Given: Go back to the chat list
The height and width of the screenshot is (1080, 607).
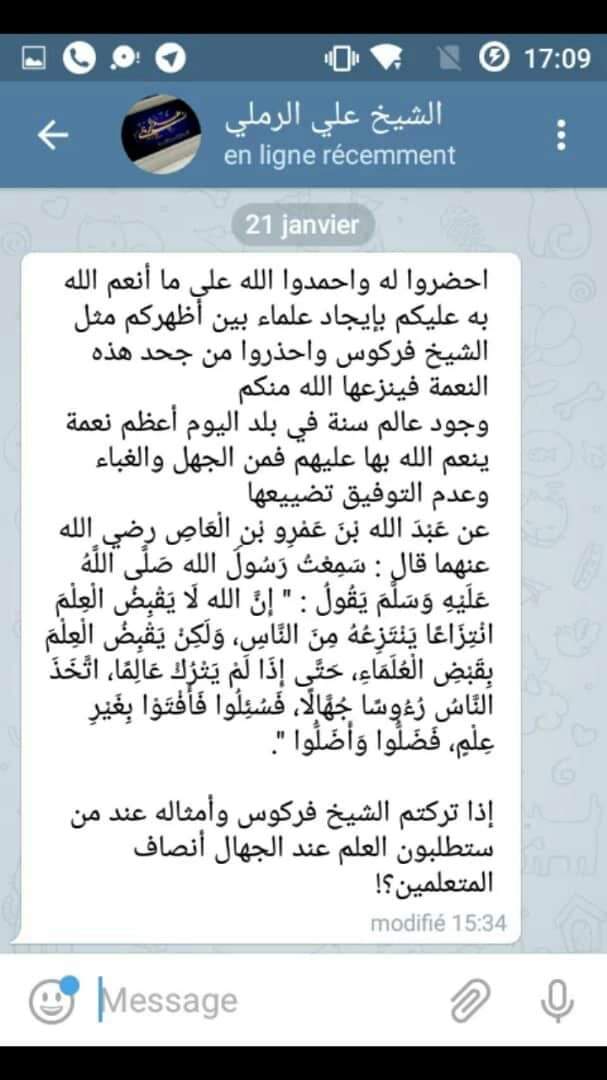Looking at the screenshot, I should (x=52, y=135).
